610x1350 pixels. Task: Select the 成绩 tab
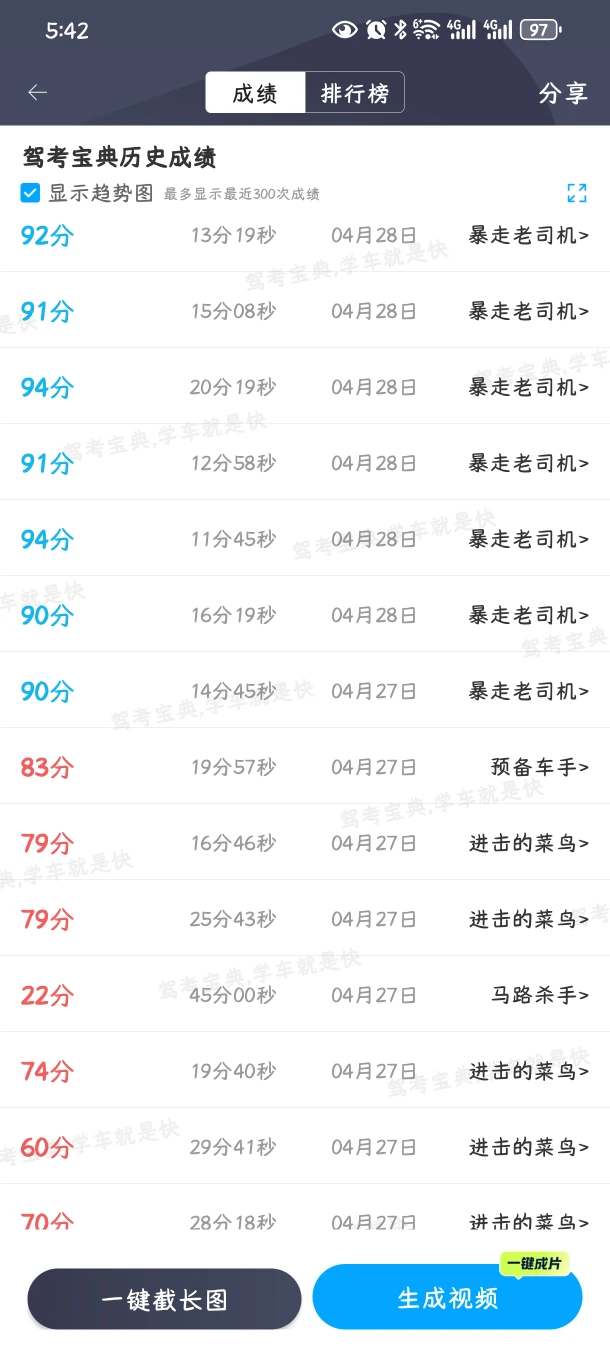point(255,93)
